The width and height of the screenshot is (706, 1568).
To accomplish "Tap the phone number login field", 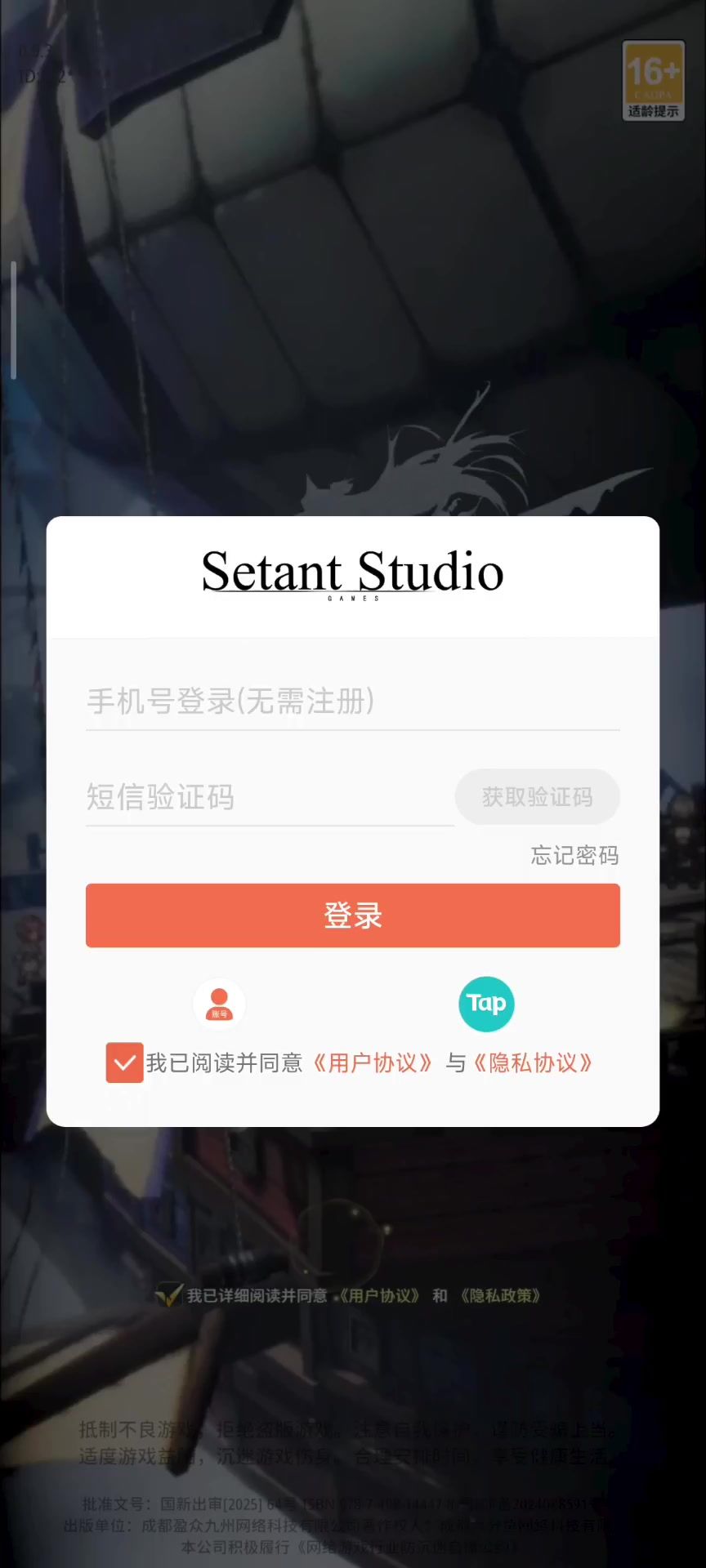I will [352, 702].
